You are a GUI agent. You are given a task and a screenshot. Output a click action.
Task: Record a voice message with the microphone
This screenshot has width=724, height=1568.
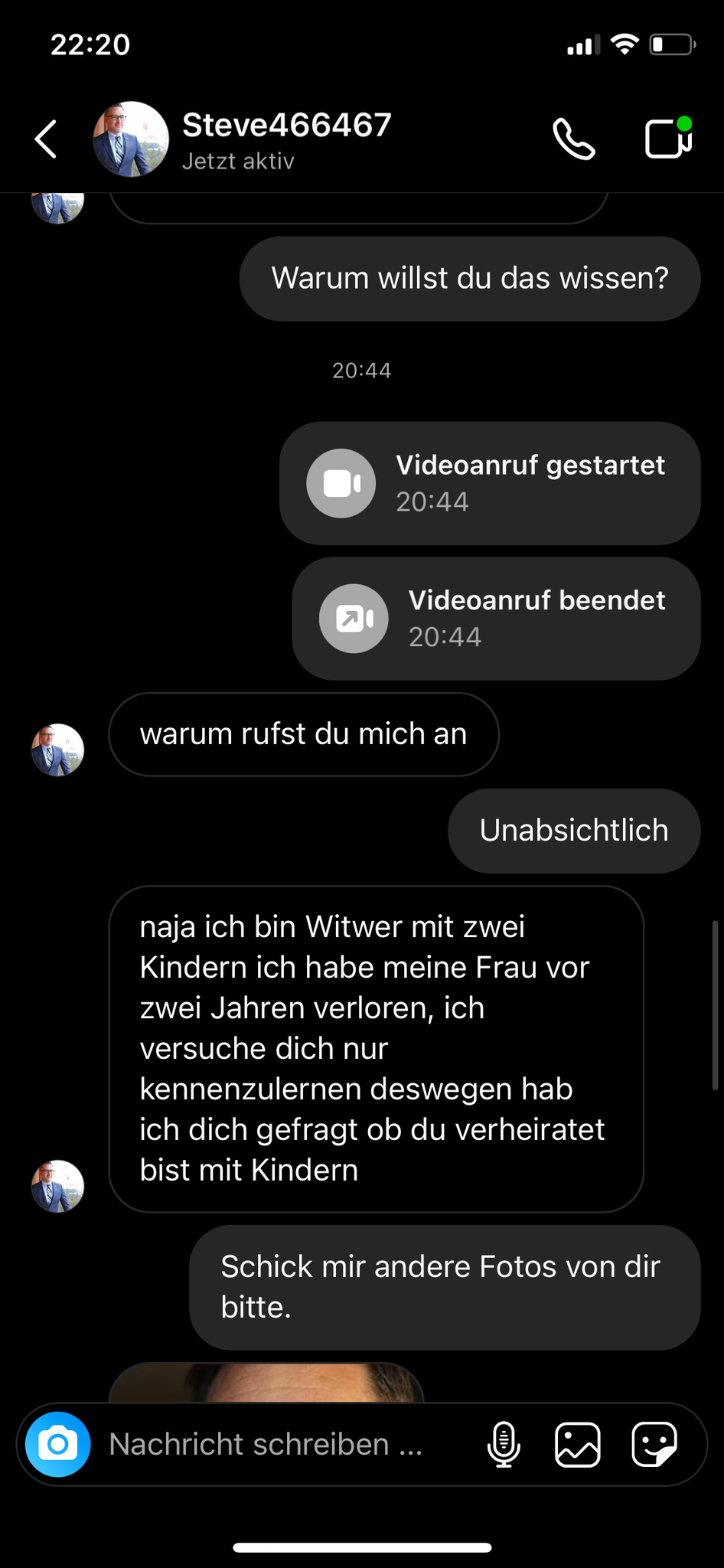coord(504,1444)
